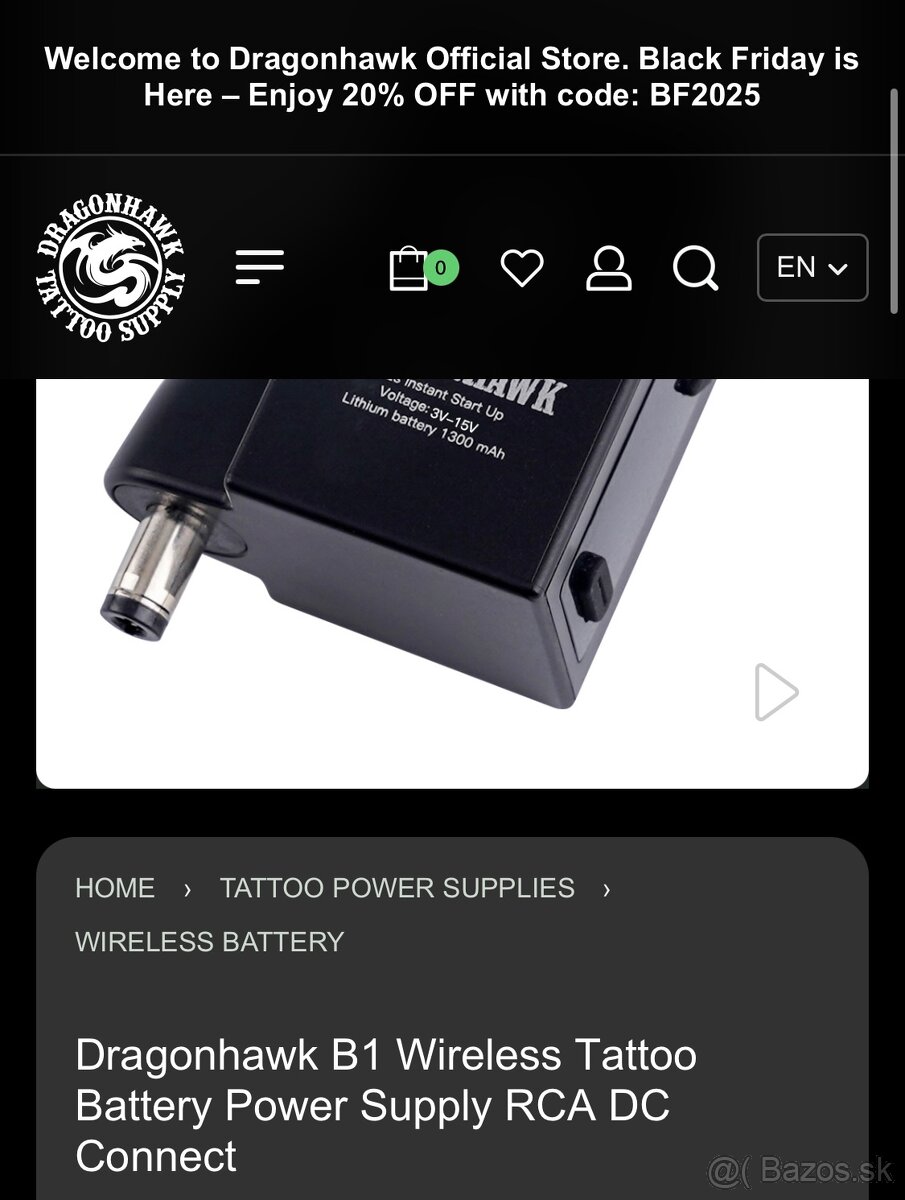
Task: Expand the EN language selector chevron
Action: 838,267
